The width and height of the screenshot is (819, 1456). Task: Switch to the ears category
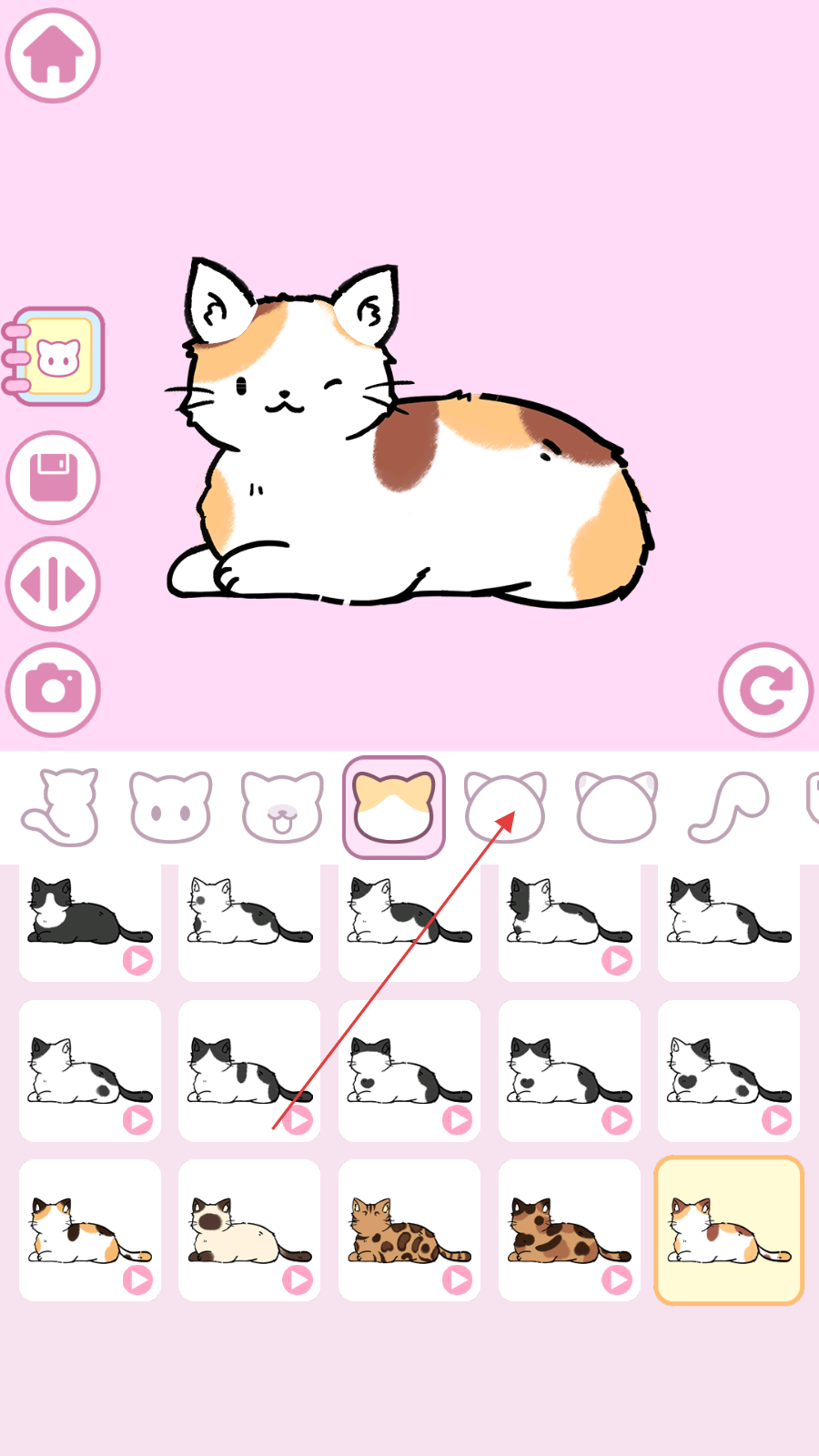click(616, 807)
